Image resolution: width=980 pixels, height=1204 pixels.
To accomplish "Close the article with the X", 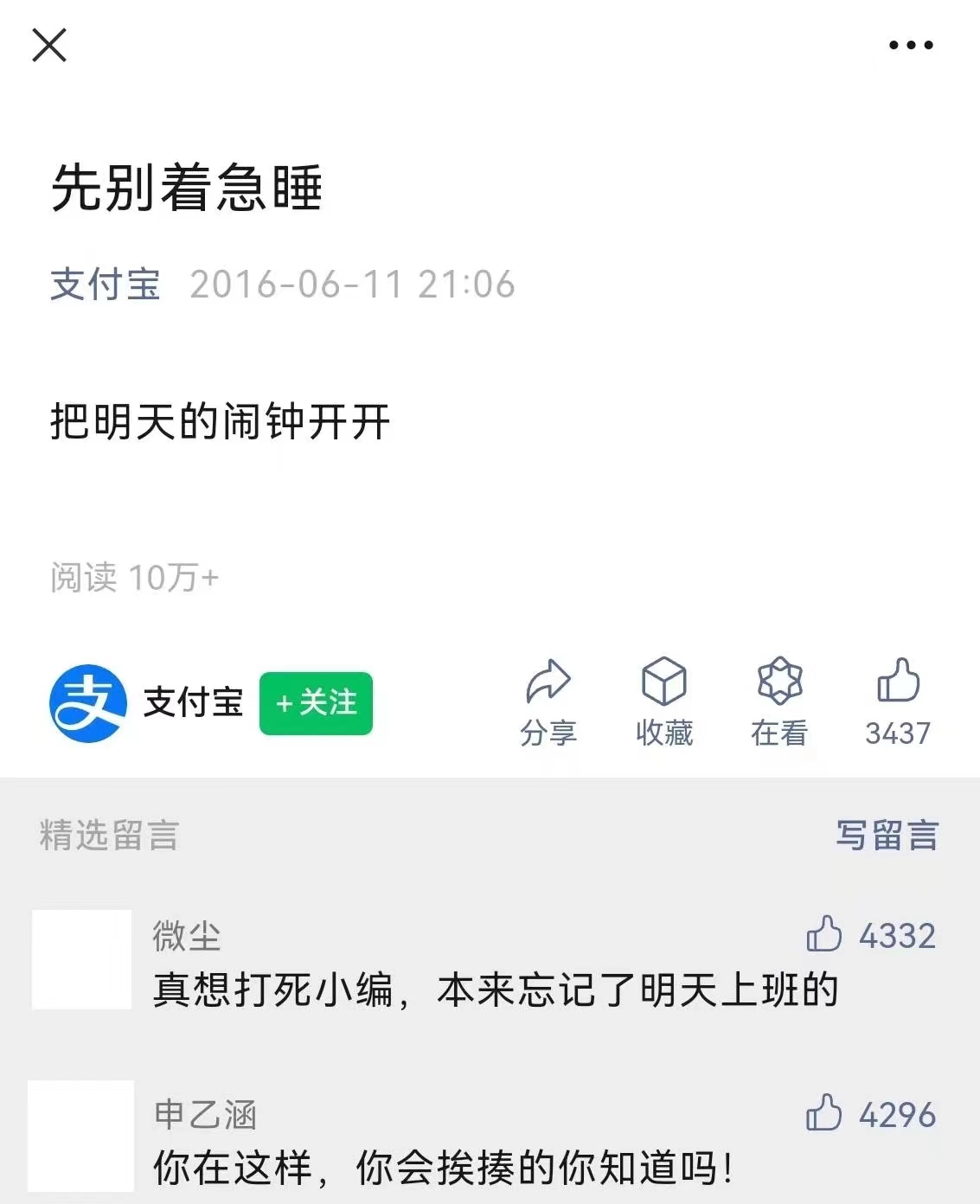I will click(49, 45).
